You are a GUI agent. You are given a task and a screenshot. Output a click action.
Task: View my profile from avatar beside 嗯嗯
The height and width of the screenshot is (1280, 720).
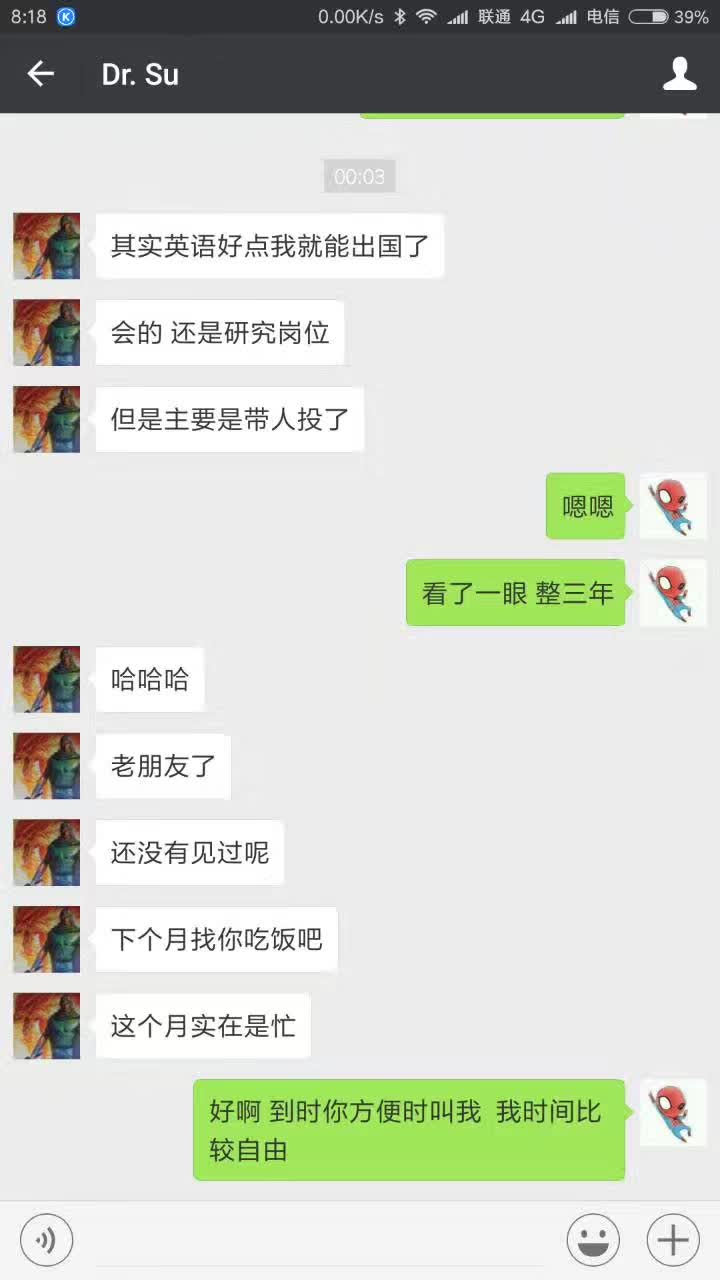pos(672,506)
